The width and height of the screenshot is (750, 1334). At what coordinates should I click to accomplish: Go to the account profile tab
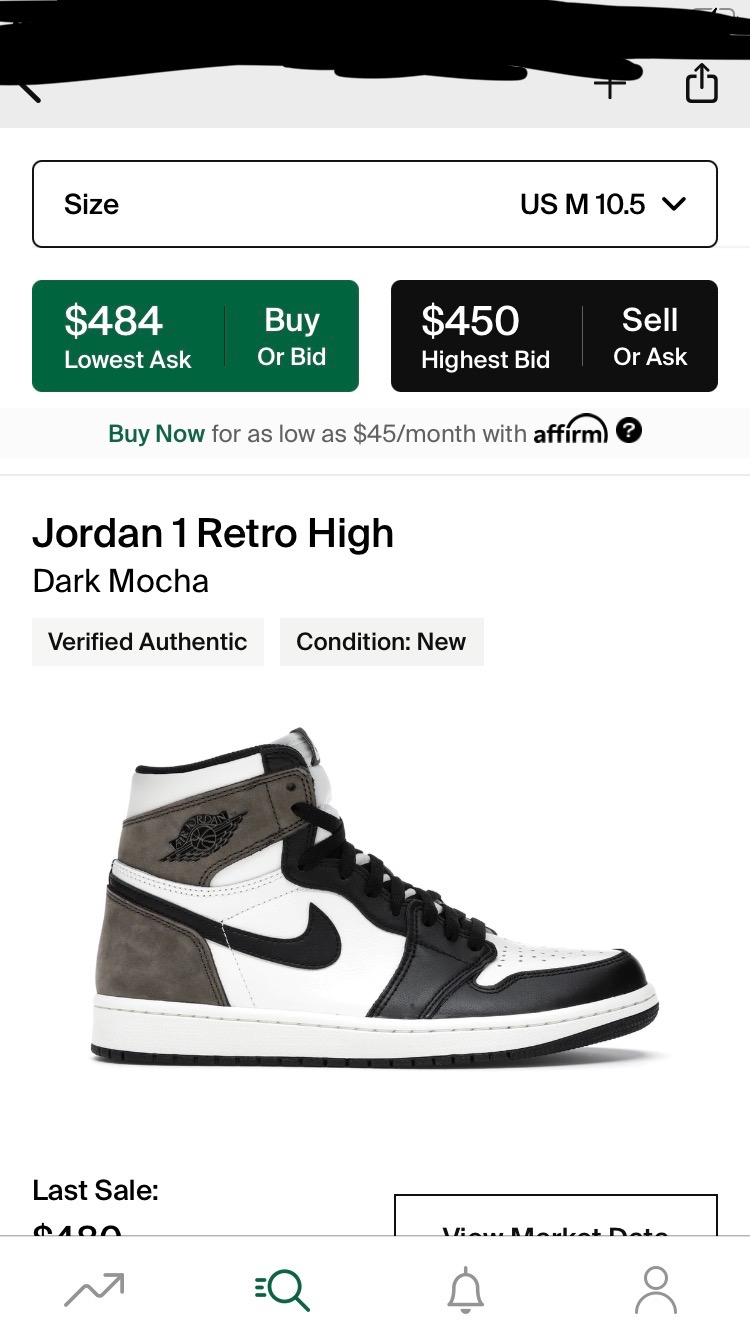655,1289
